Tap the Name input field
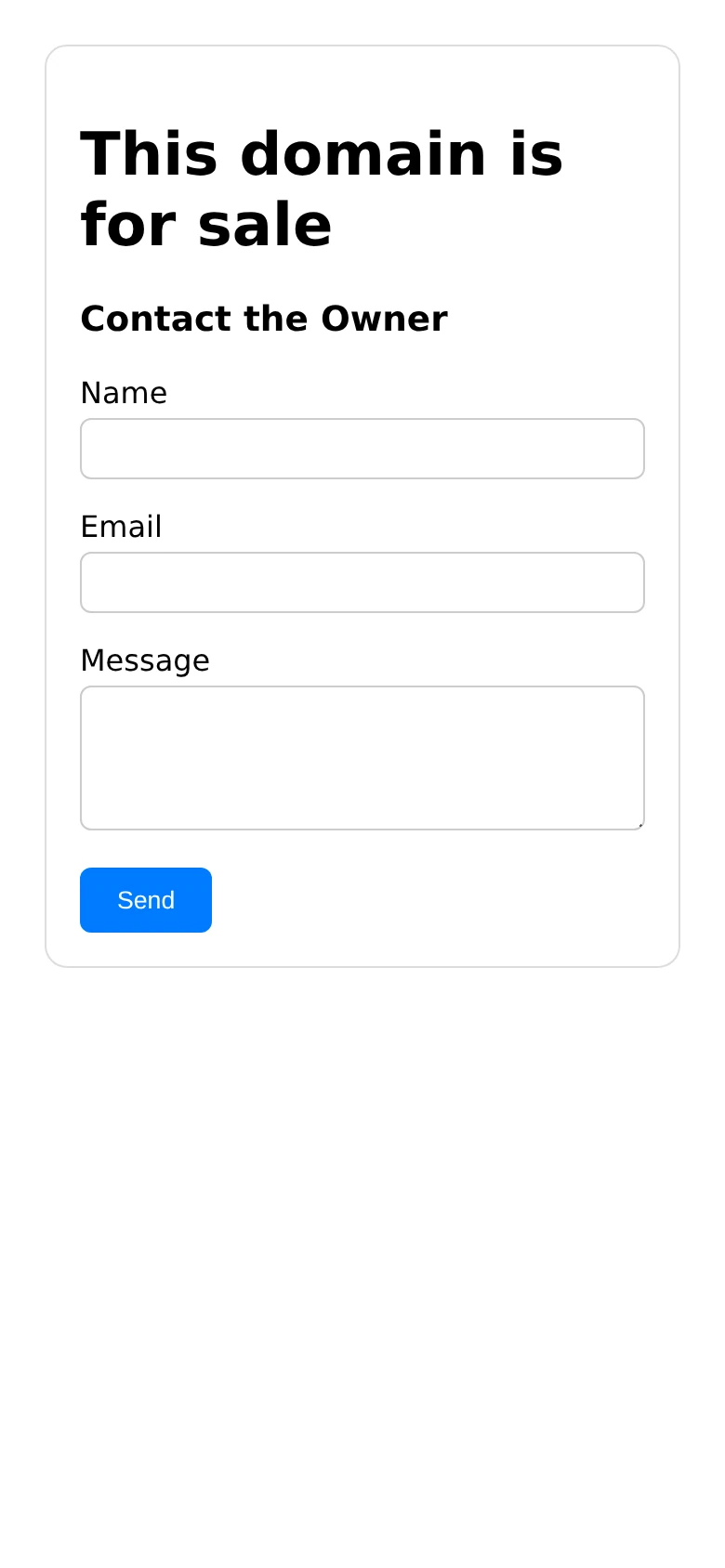The image size is (725, 1568). coord(362,449)
